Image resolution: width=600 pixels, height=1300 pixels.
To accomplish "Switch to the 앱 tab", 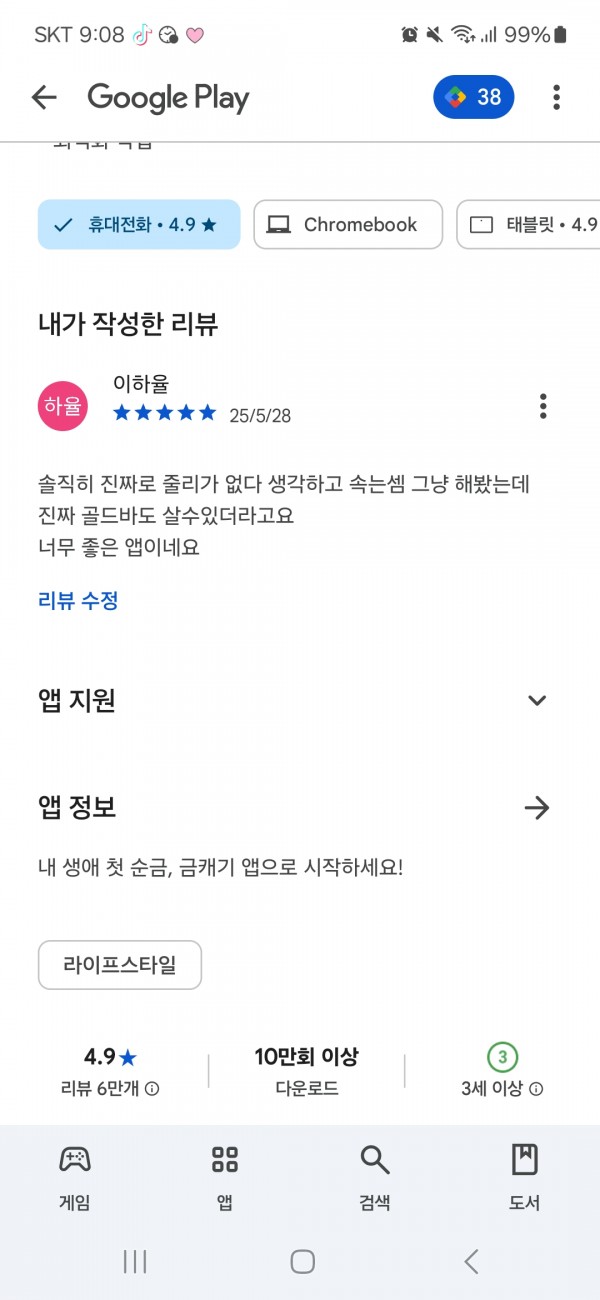I will click(225, 1178).
